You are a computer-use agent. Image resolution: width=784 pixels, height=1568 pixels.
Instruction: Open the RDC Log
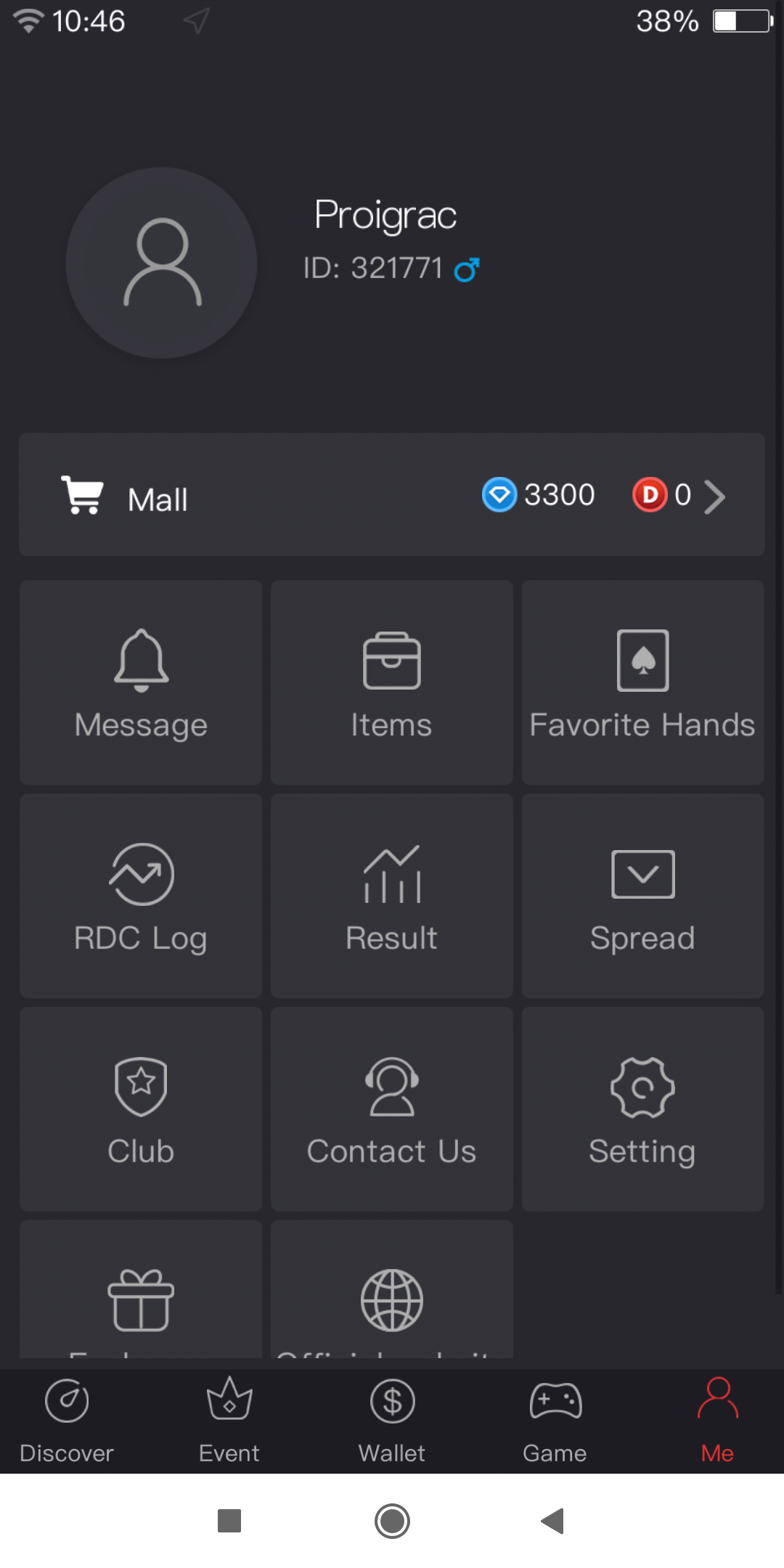pyautogui.click(x=141, y=896)
